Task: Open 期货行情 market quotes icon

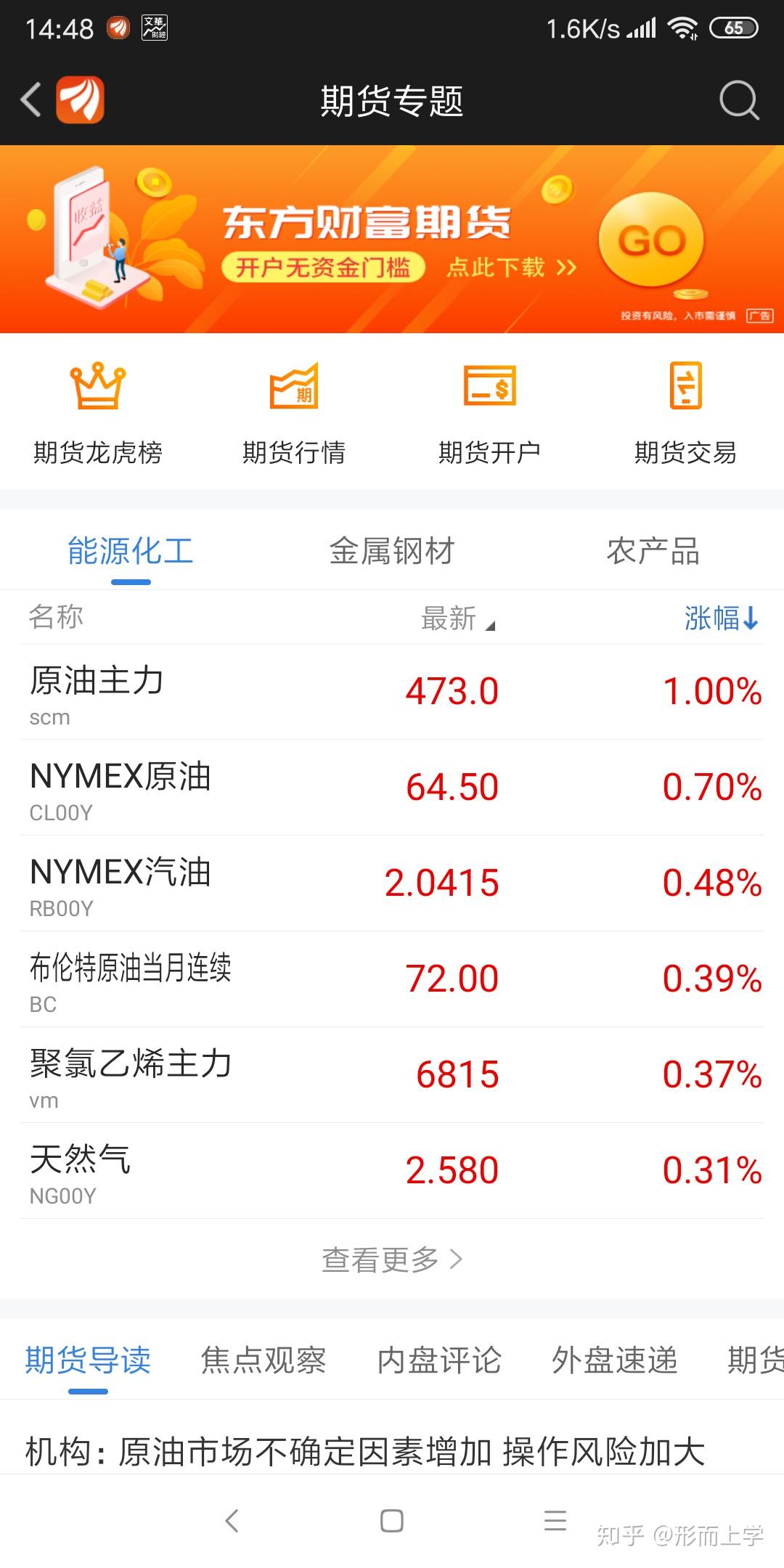Action: [295, 388]
